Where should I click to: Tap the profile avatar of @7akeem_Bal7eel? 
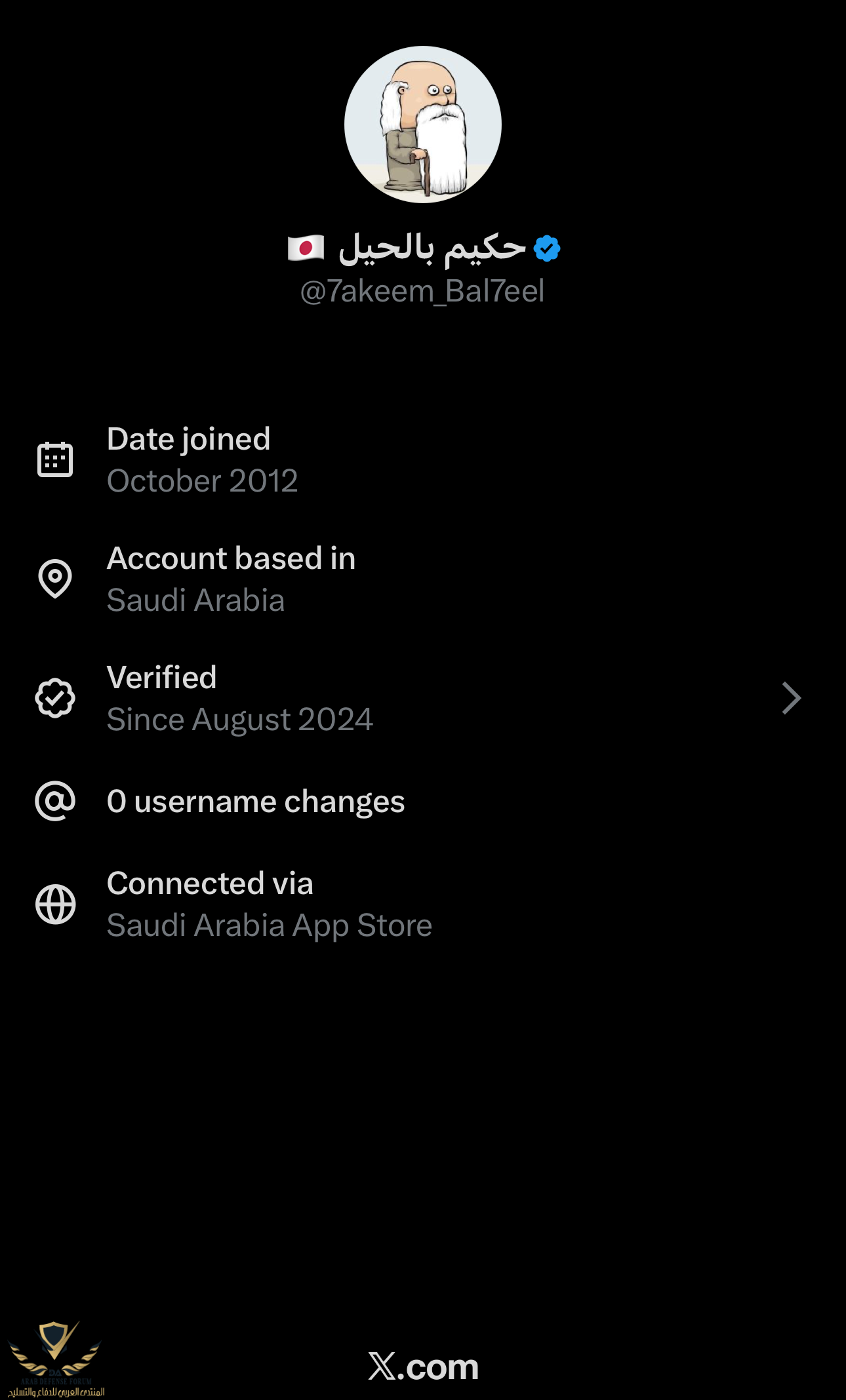pyautogui.click(x=423, y=125)
